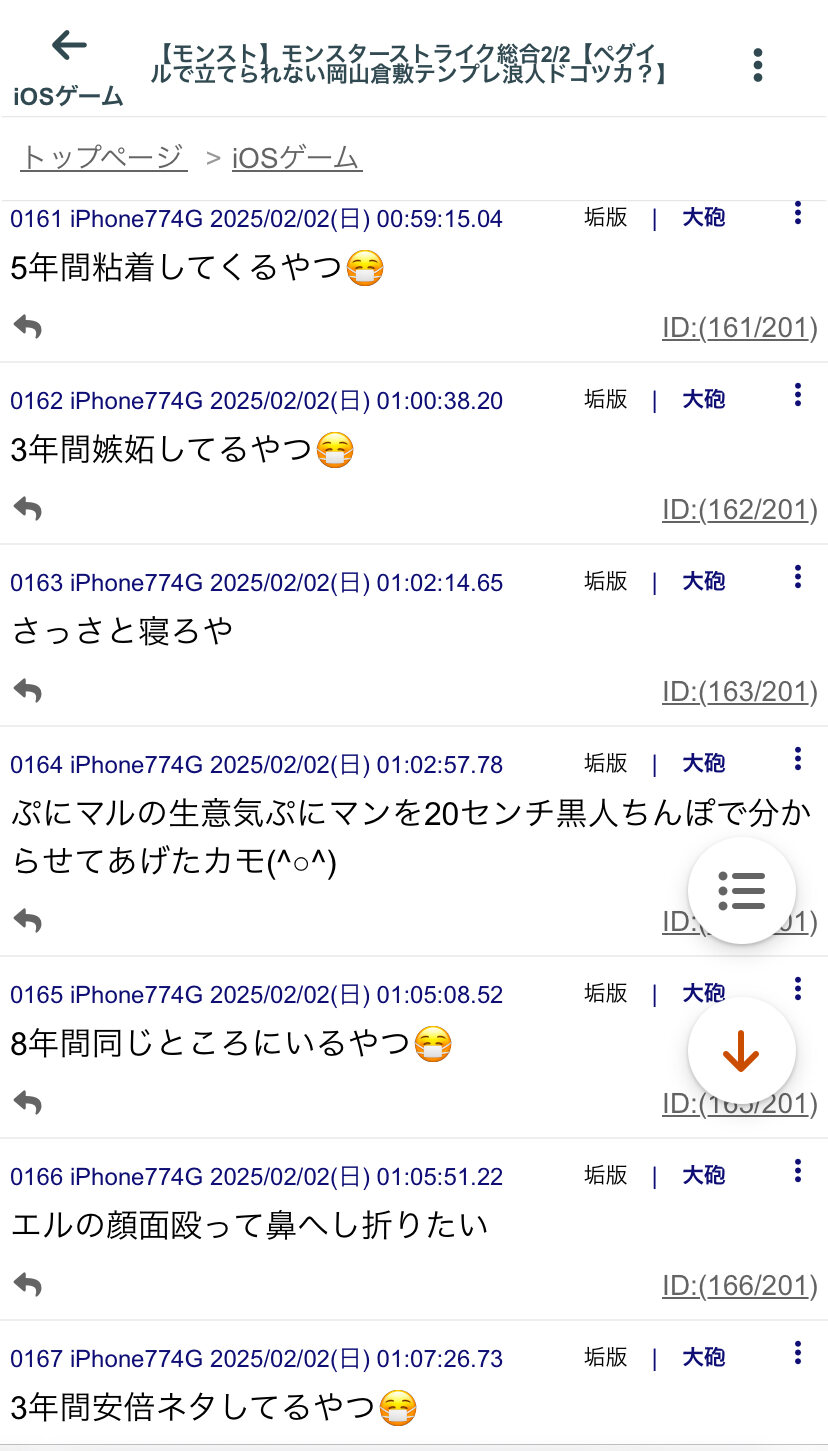
Task: Open ID:(166/201) link
Action: click(740, 1285)
